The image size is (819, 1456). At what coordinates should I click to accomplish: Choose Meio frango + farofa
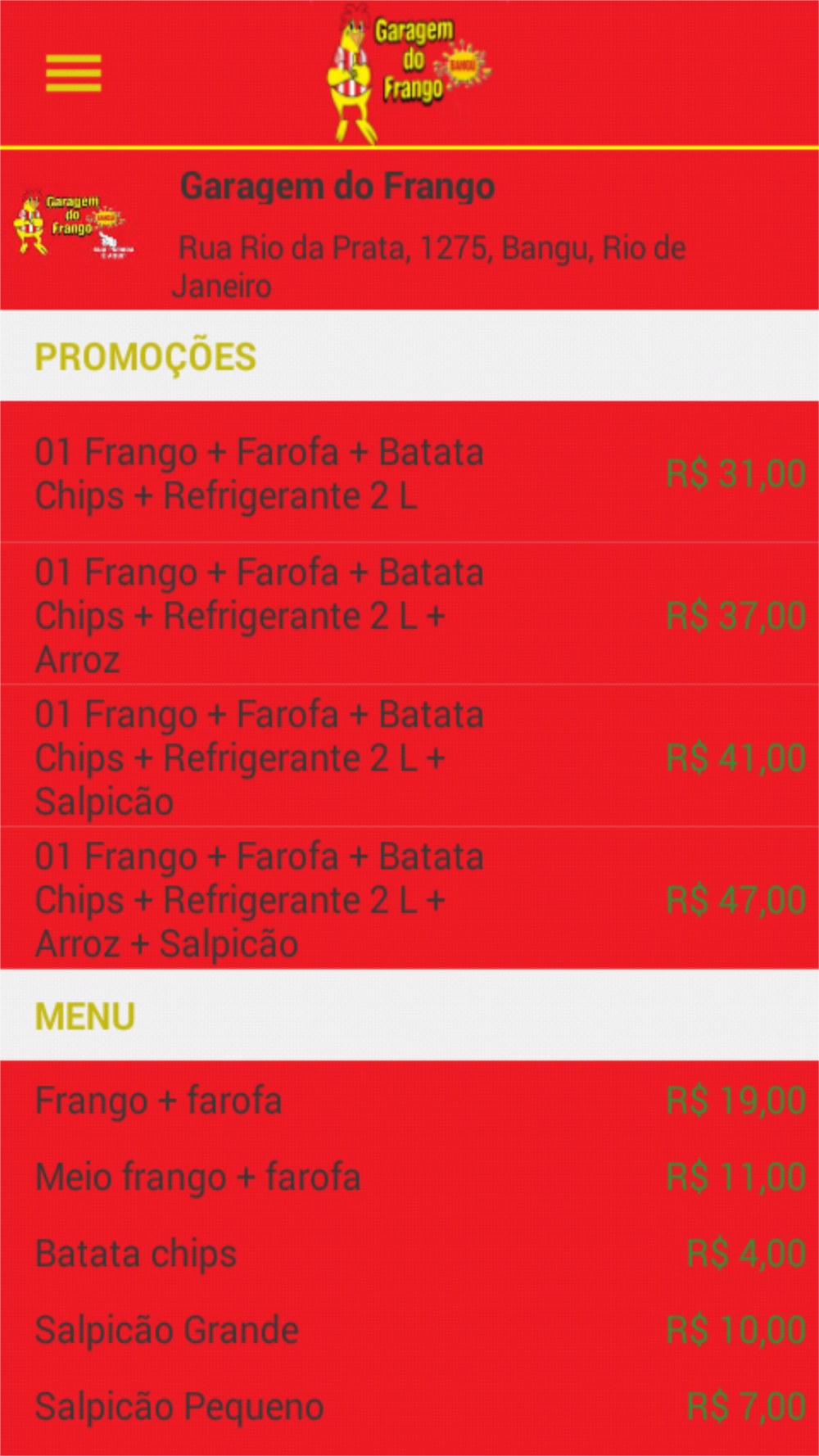point(409,1177)
